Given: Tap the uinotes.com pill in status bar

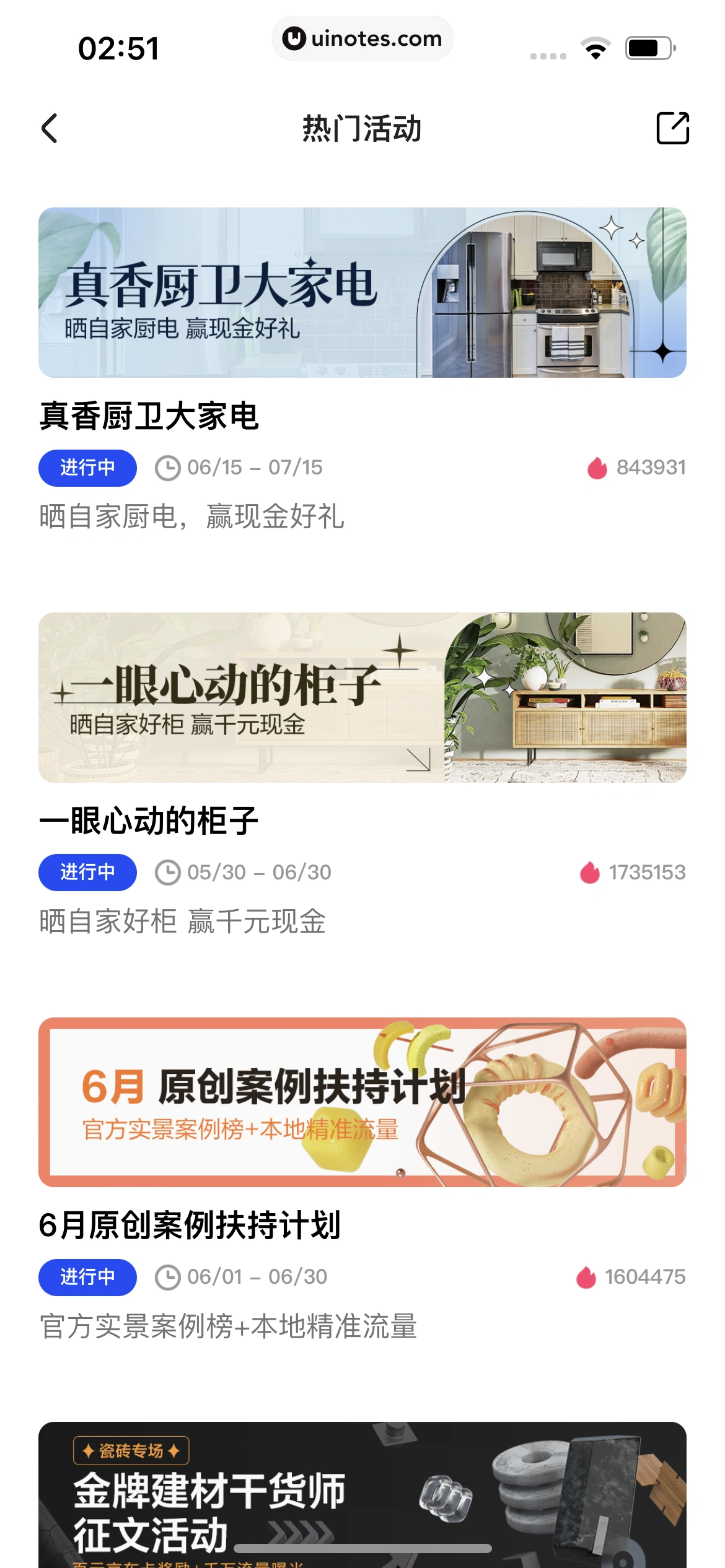Looking at the screenshot, I should [x=362, y=38].
